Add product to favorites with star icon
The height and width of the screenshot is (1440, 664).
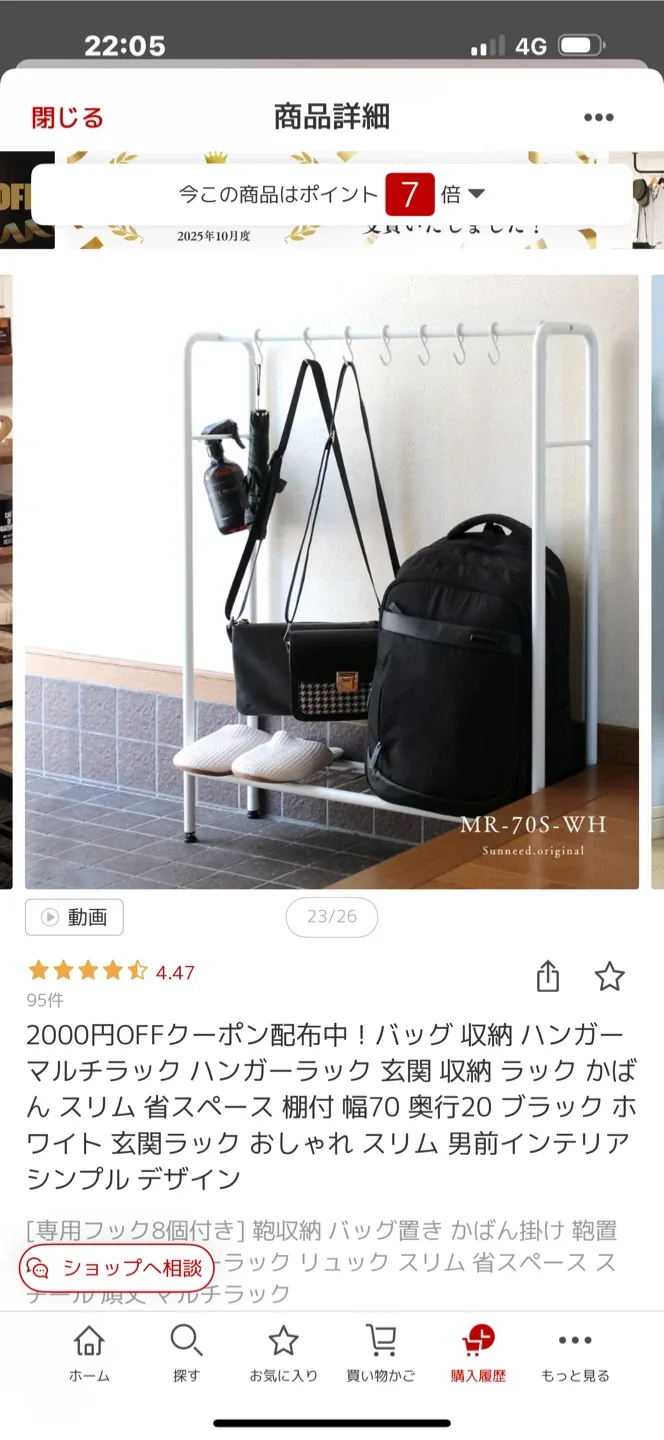point(609,976)
